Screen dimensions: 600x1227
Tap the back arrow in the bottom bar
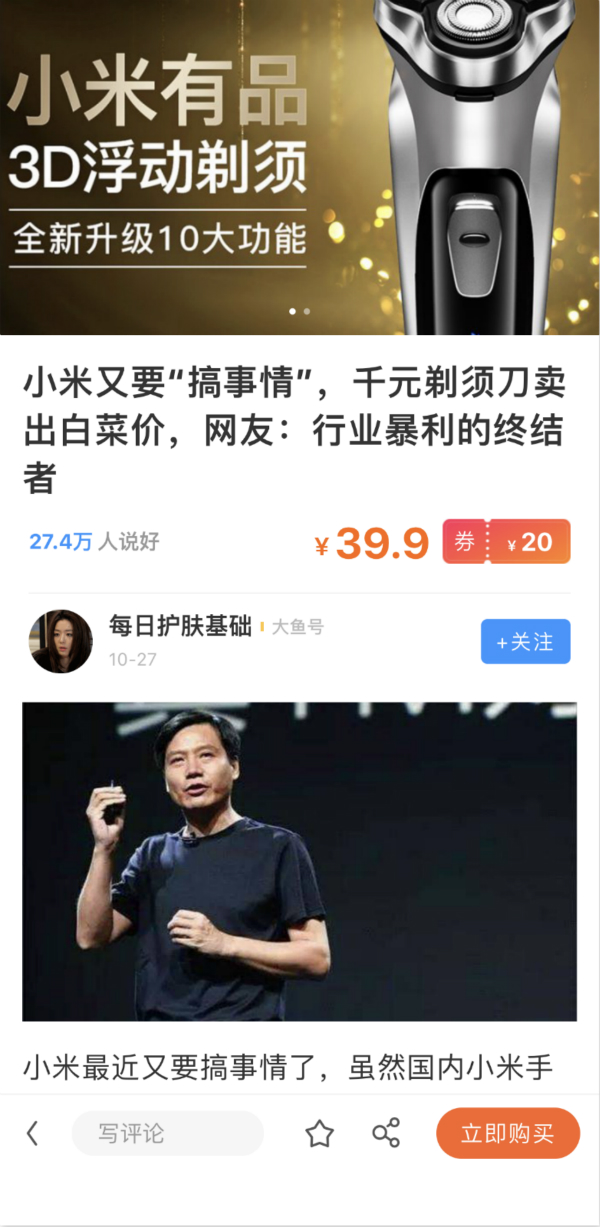coord(32,1133)
